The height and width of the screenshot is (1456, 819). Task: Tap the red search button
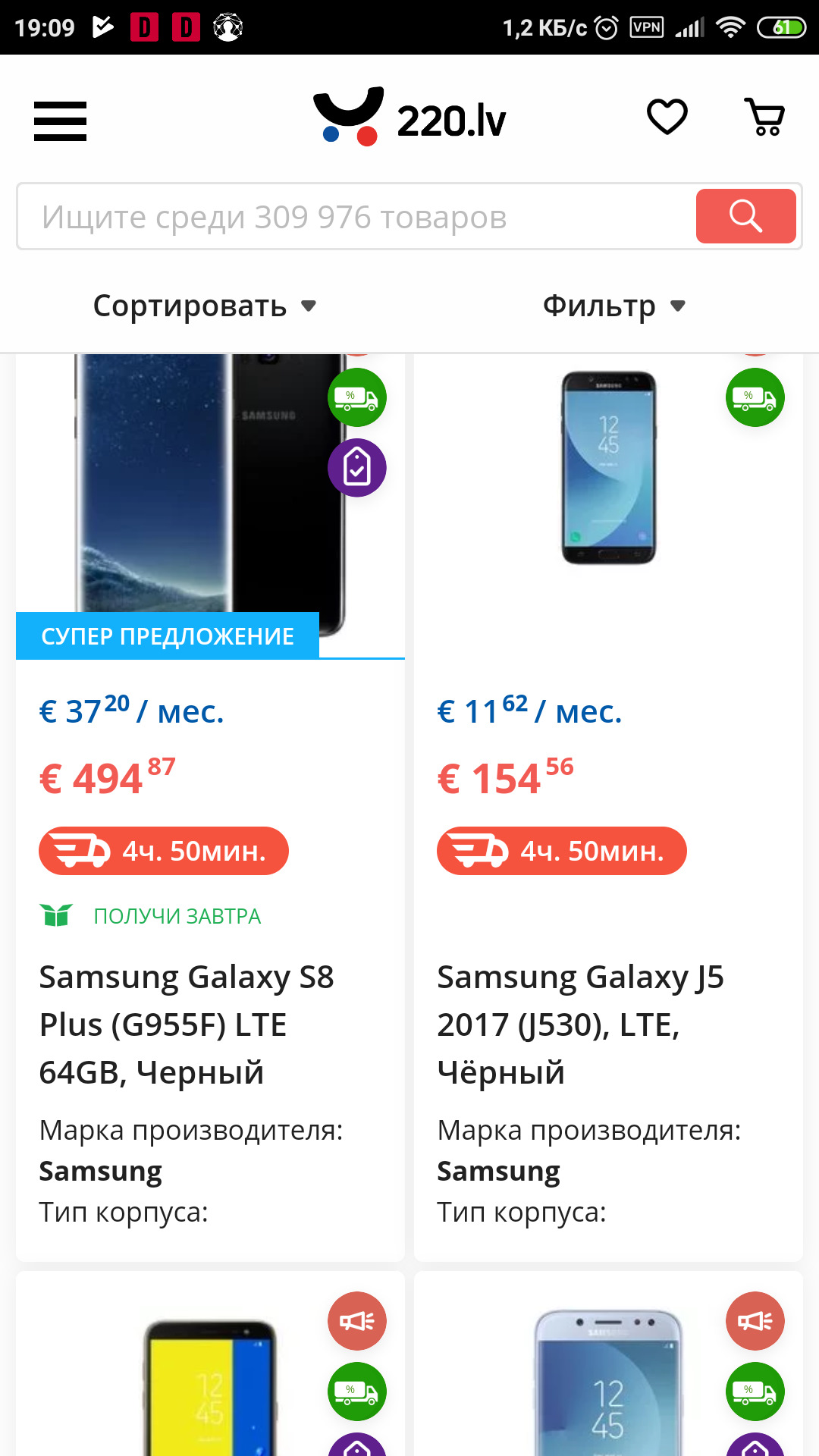[x=745, y=216]
